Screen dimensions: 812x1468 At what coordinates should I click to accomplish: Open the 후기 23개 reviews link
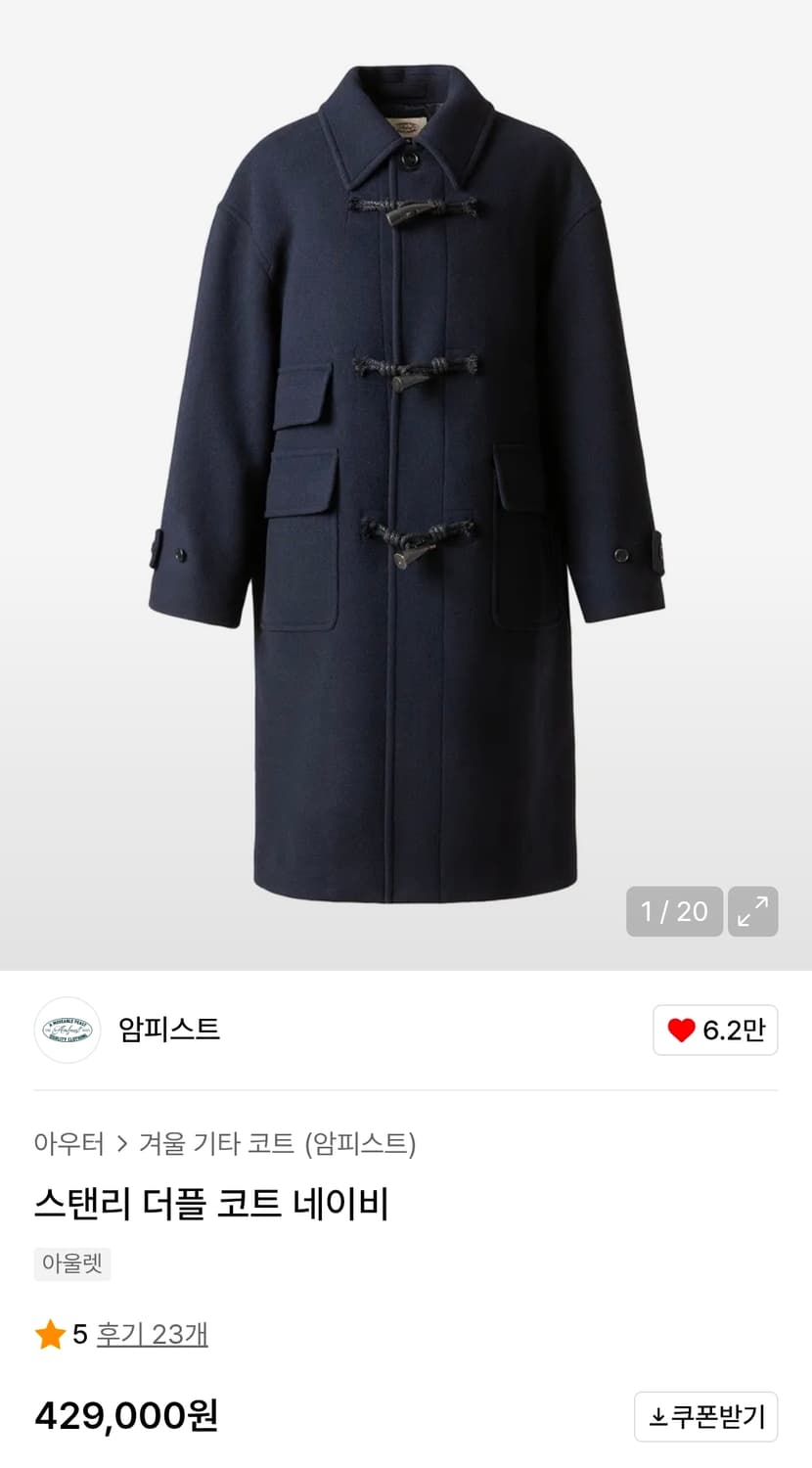[154, 1334]
